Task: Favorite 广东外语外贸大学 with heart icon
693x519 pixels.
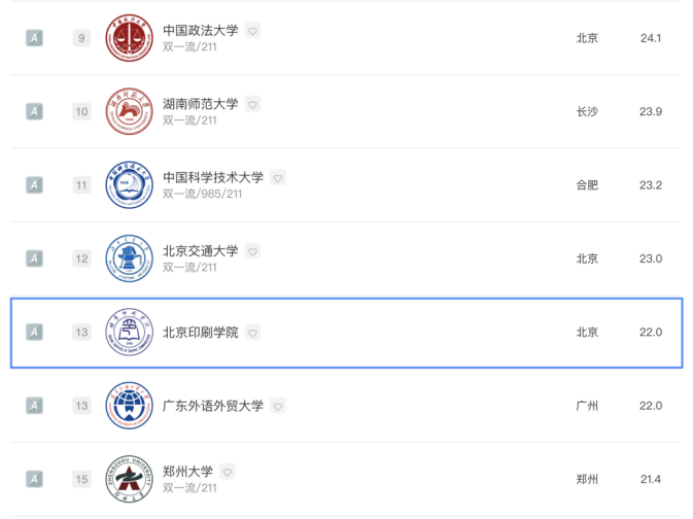Action: [x=278, y=406]
